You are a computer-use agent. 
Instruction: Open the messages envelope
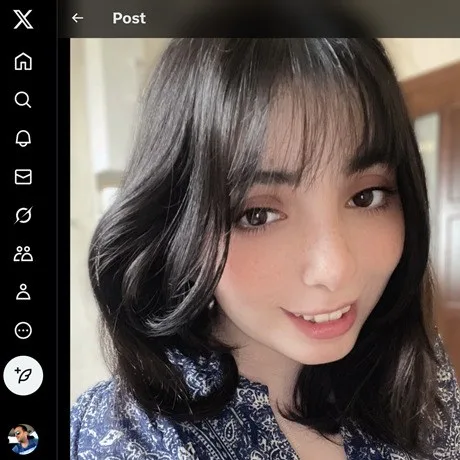coord(23,177)
